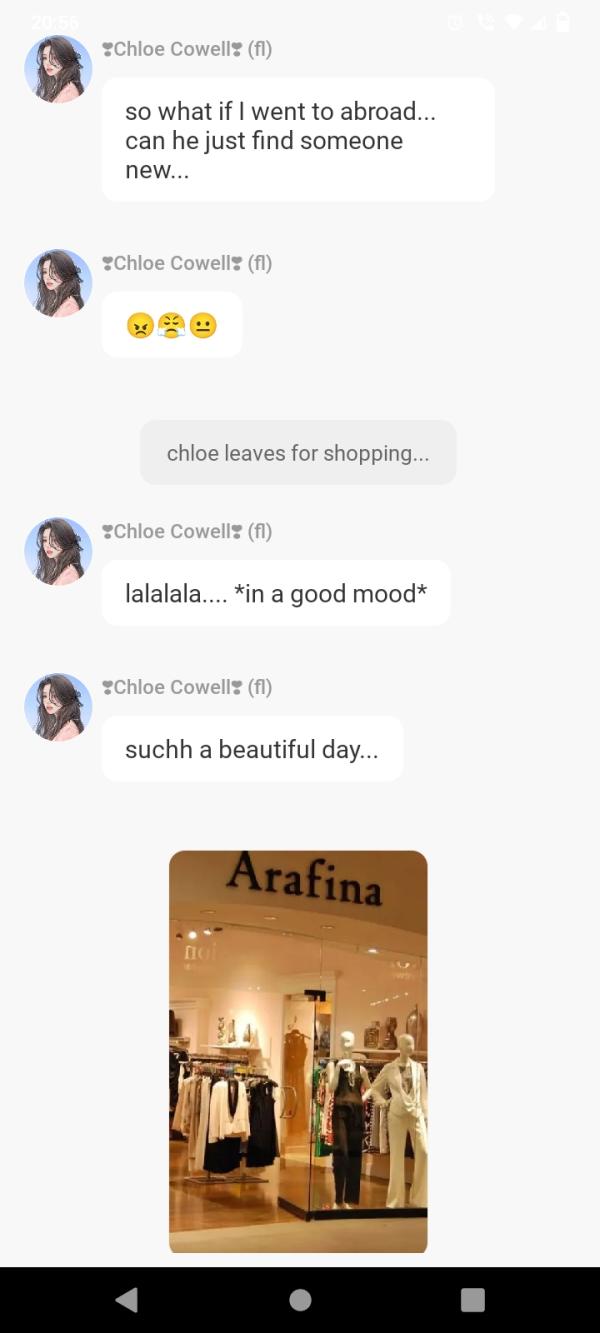This screenshot has height=1333, width=600.
Task: Tap the system home button
Action: coord(300,1299)
